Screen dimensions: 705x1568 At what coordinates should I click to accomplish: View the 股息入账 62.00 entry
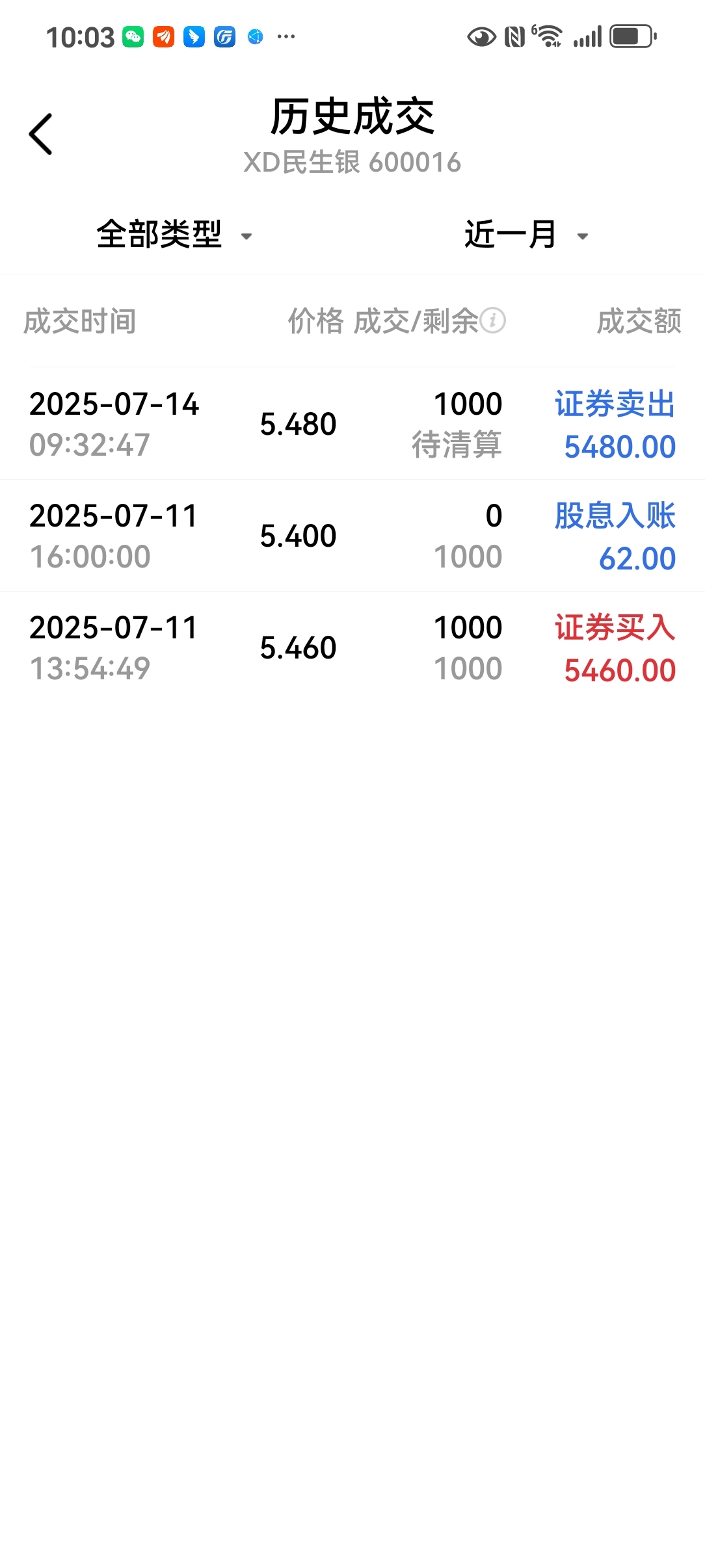pos(352,536)
